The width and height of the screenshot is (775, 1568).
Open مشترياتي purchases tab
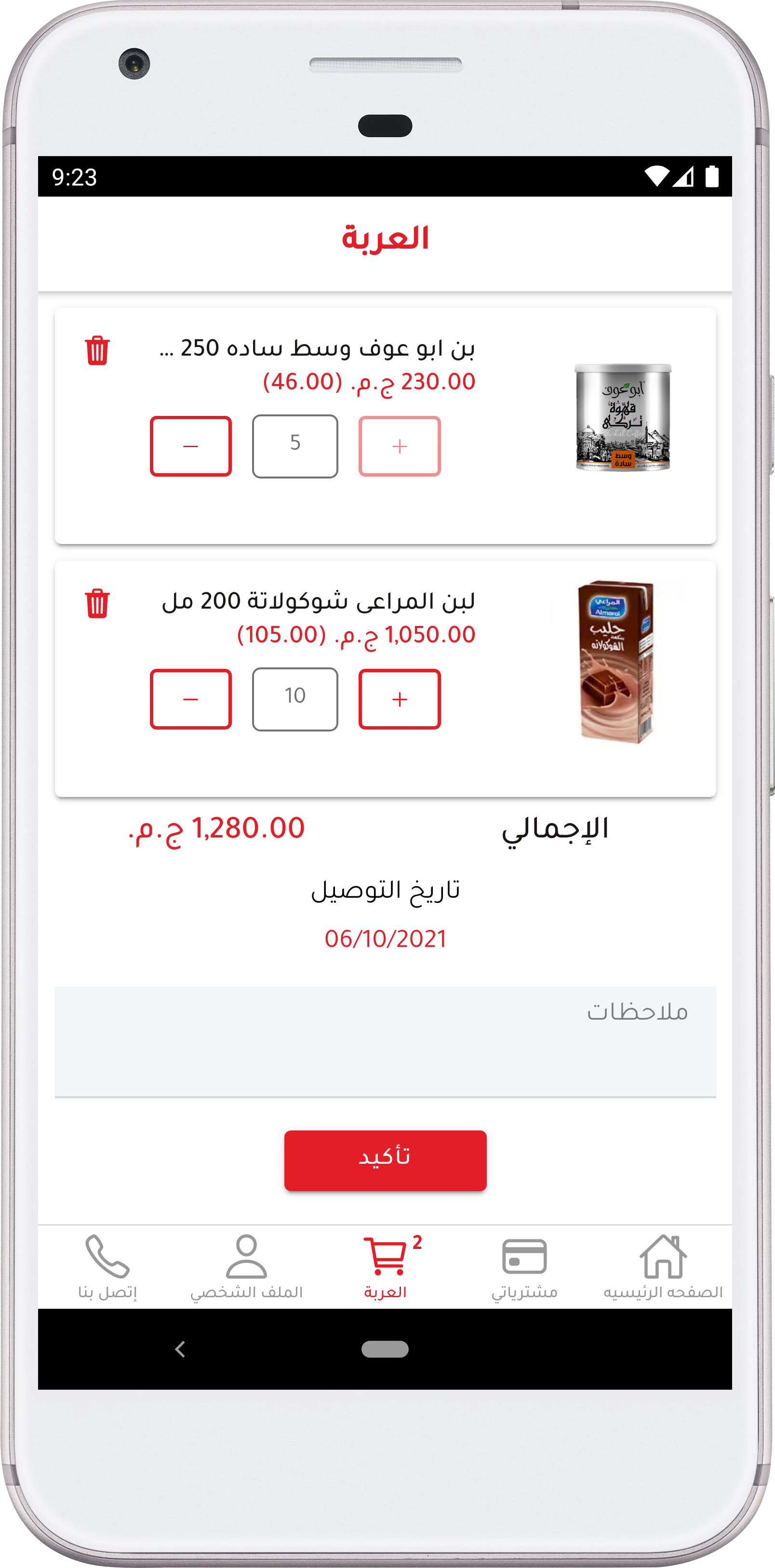pyautogui.click(x=524, y=1267)
